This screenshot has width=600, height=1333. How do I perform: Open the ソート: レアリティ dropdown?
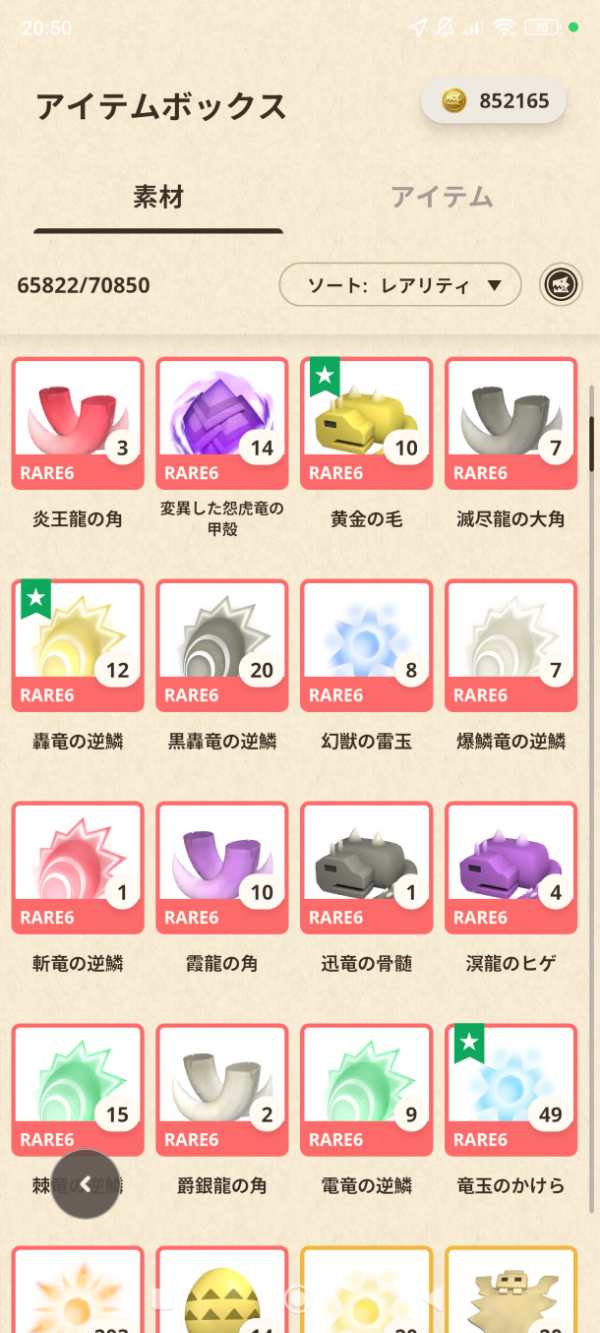[400, 285]
